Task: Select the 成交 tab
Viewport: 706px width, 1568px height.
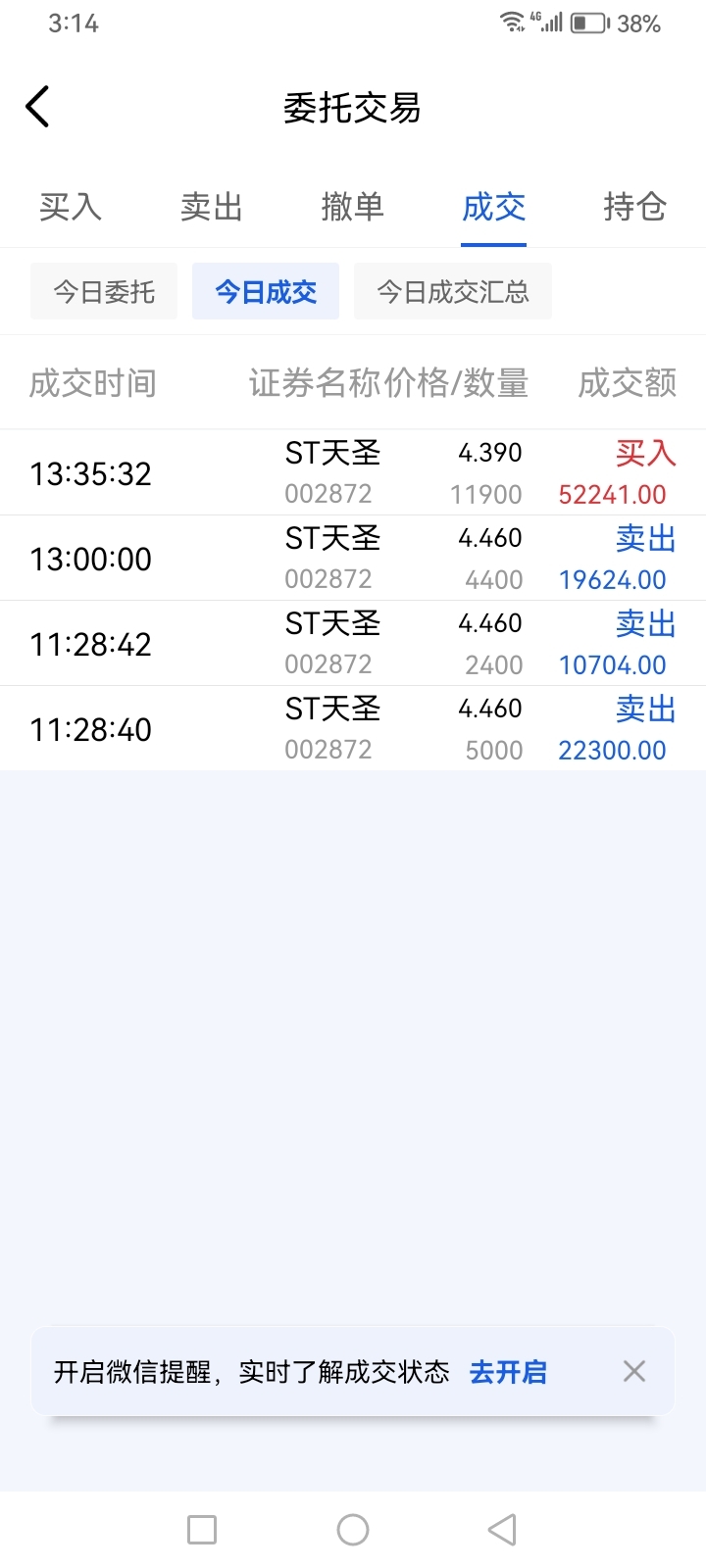Action: click(x=494, y=207)
